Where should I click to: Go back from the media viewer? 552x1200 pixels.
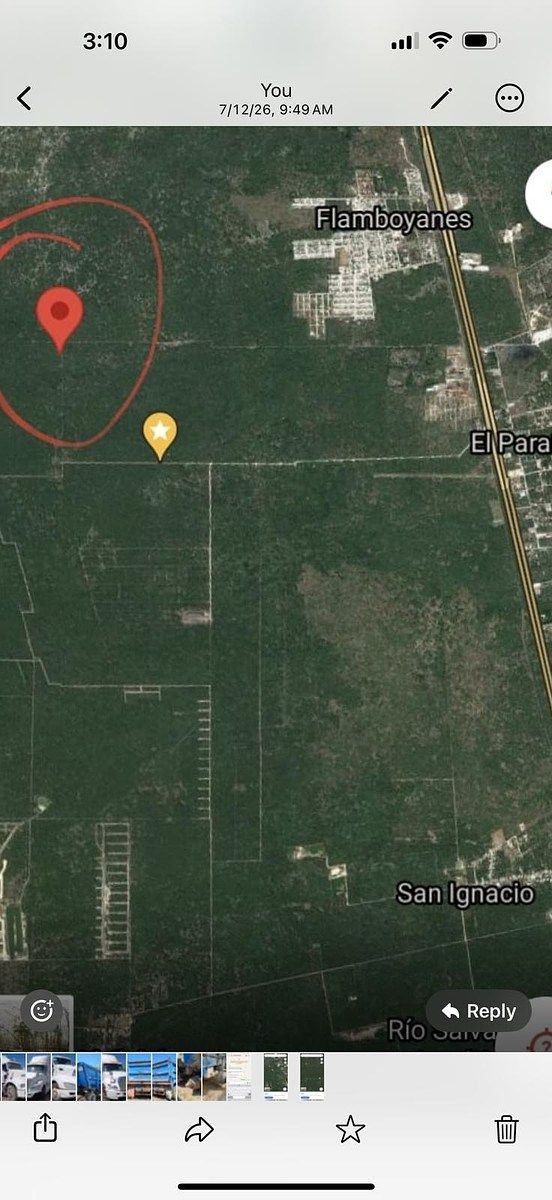(24, 98)
